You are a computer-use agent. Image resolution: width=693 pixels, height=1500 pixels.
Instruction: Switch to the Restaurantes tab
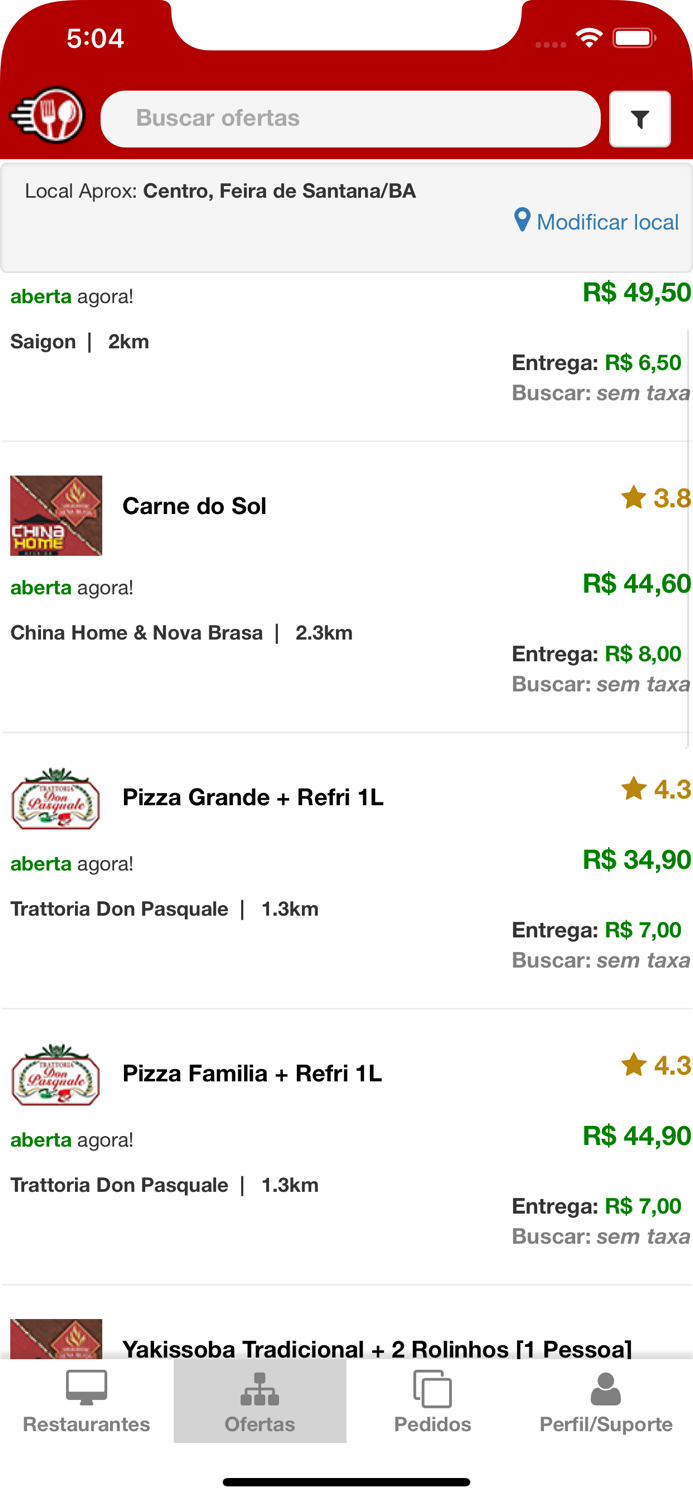pos(87,1401)
